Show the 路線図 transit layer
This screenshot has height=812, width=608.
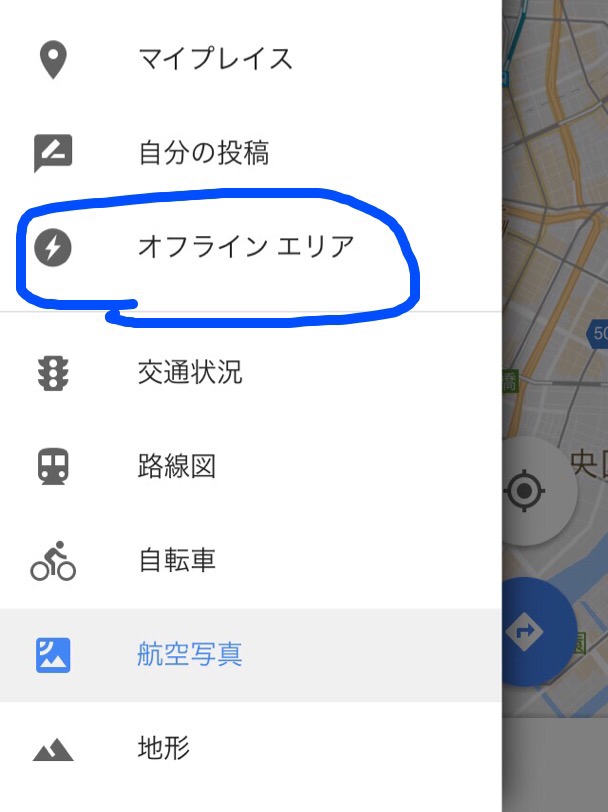coord(176,466)
